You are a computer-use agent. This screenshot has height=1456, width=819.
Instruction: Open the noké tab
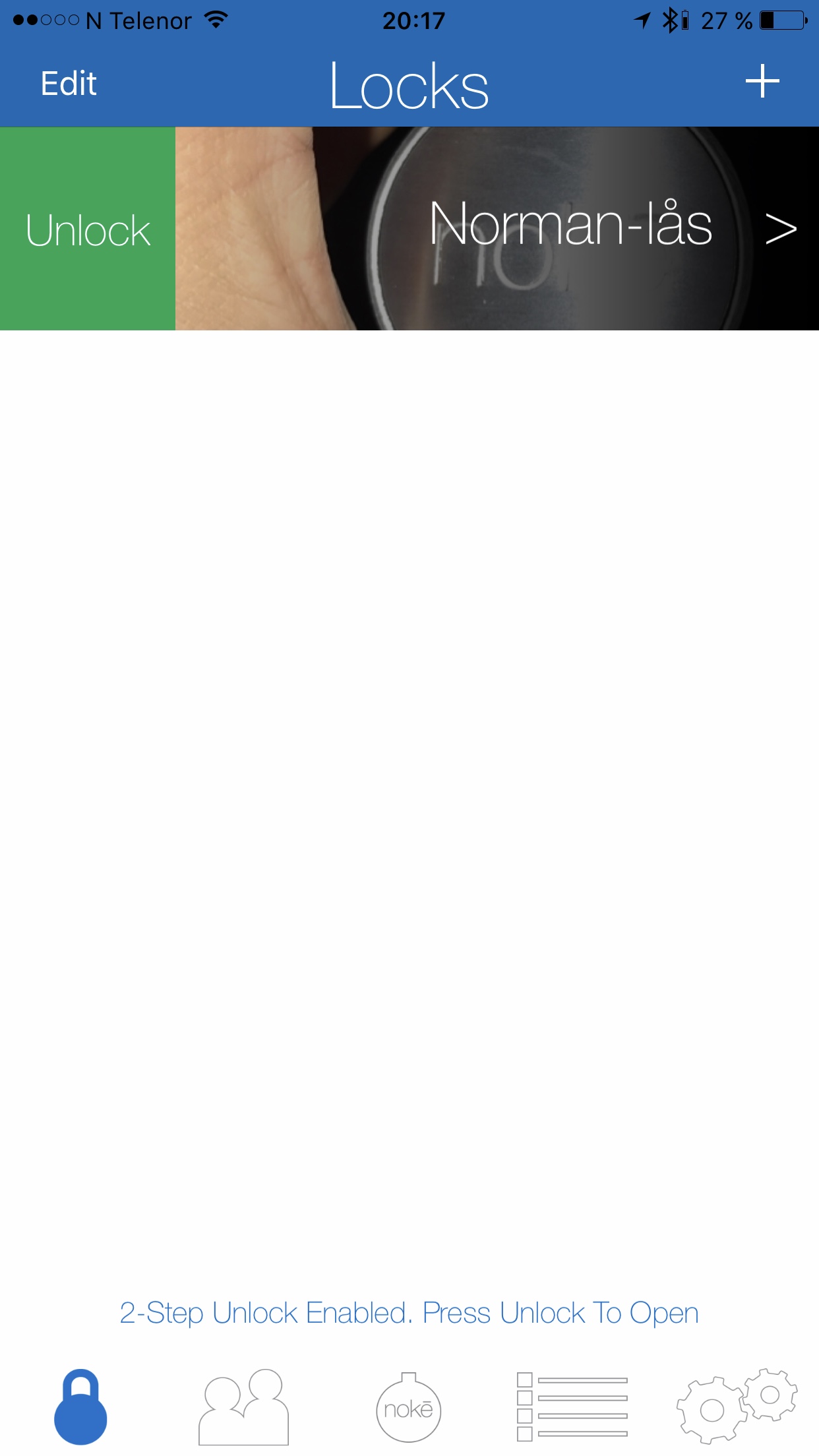pyautogui.click(x=409, y=1407)
